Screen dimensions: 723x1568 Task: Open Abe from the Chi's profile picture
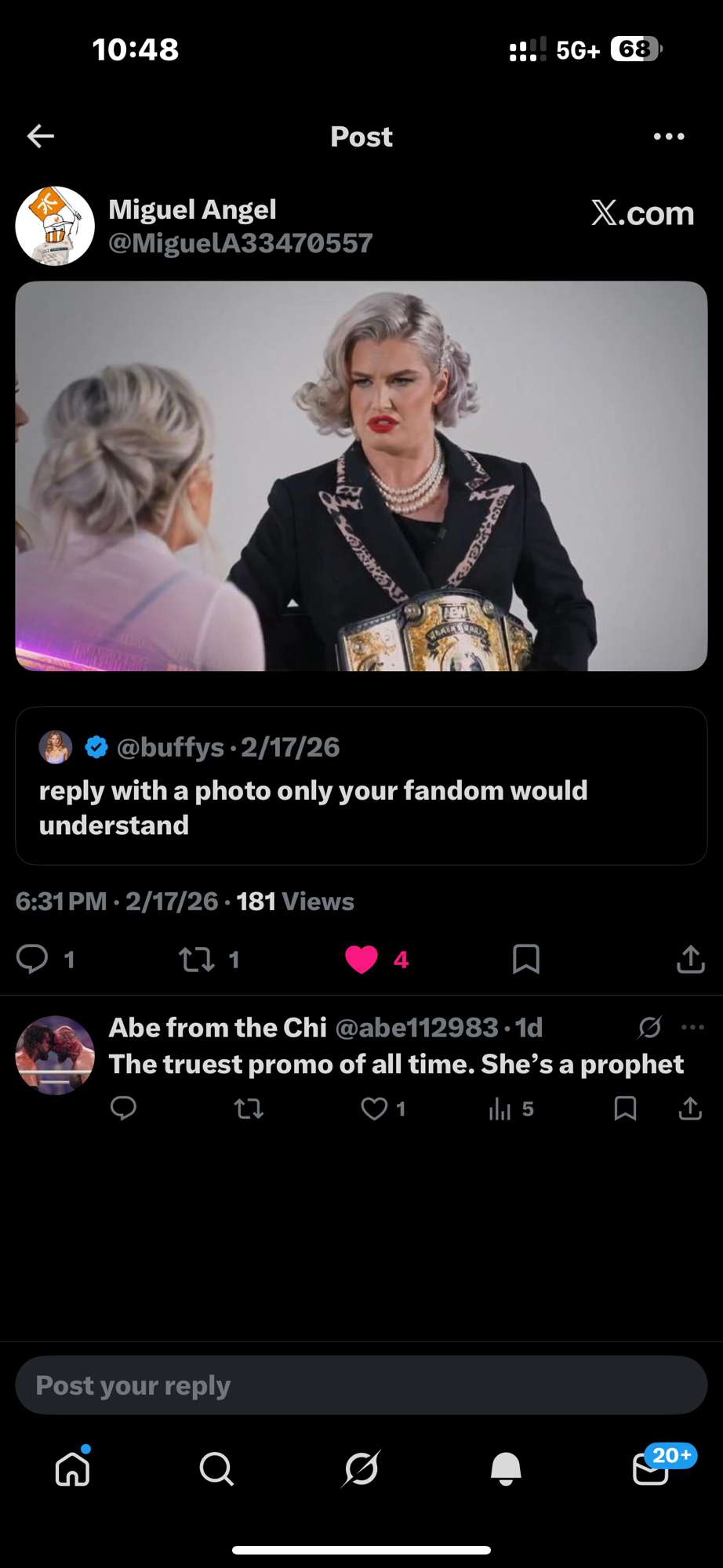pyautogui.click(x=55, y=1054)
